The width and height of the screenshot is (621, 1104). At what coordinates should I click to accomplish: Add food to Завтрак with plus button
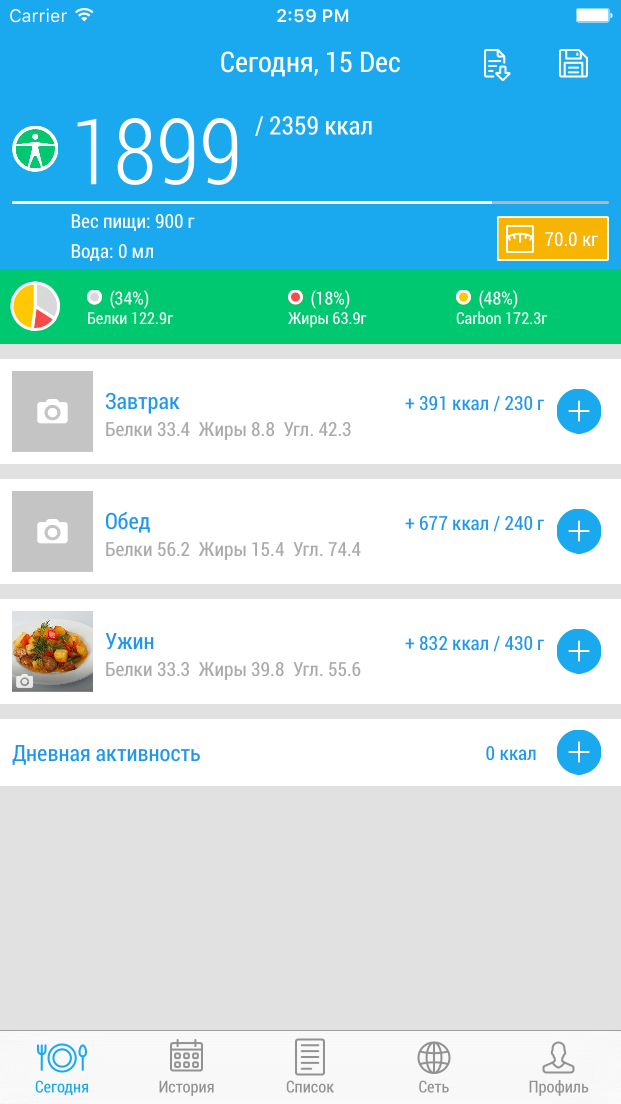pyautogui.click(x=578, y=411)
